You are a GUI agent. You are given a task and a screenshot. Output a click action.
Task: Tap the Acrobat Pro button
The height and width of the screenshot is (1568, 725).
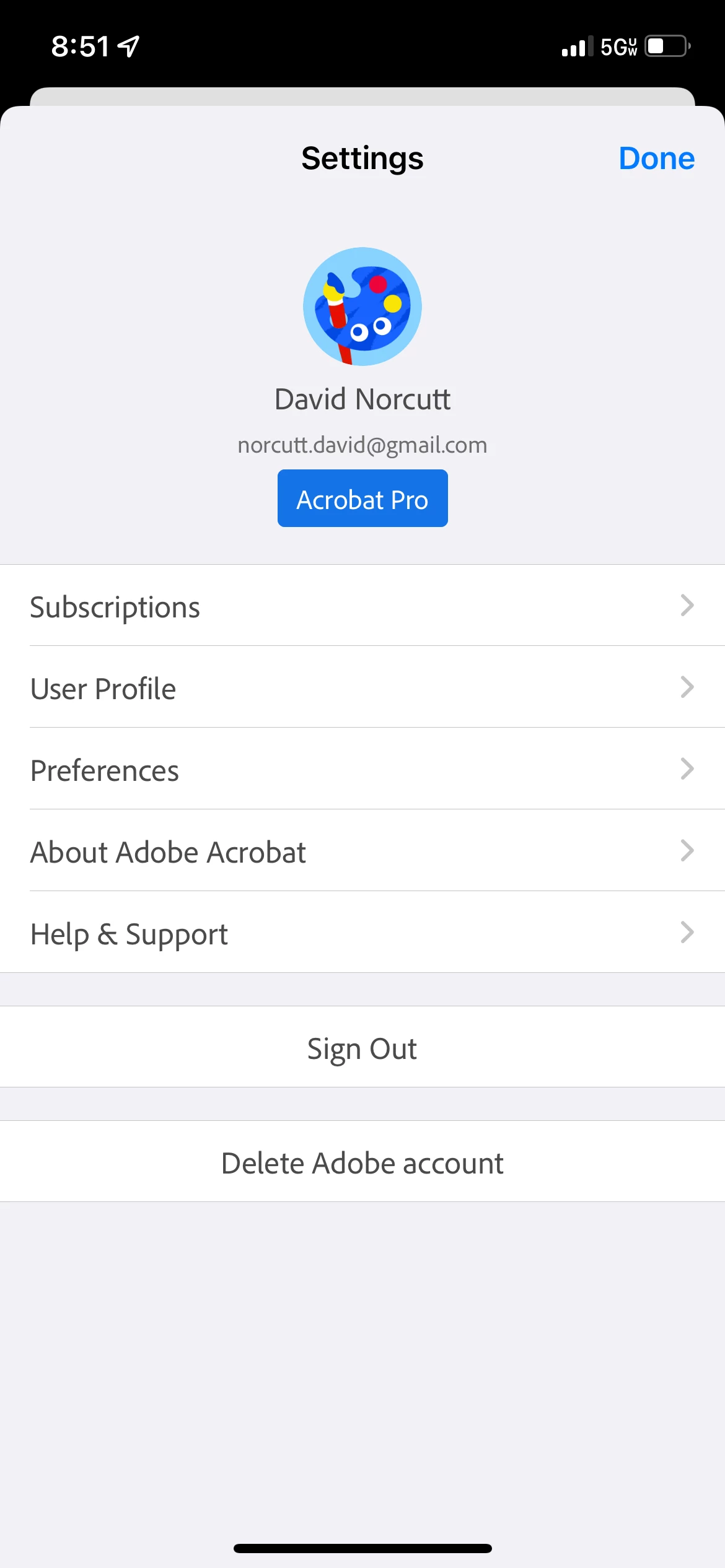362,499
